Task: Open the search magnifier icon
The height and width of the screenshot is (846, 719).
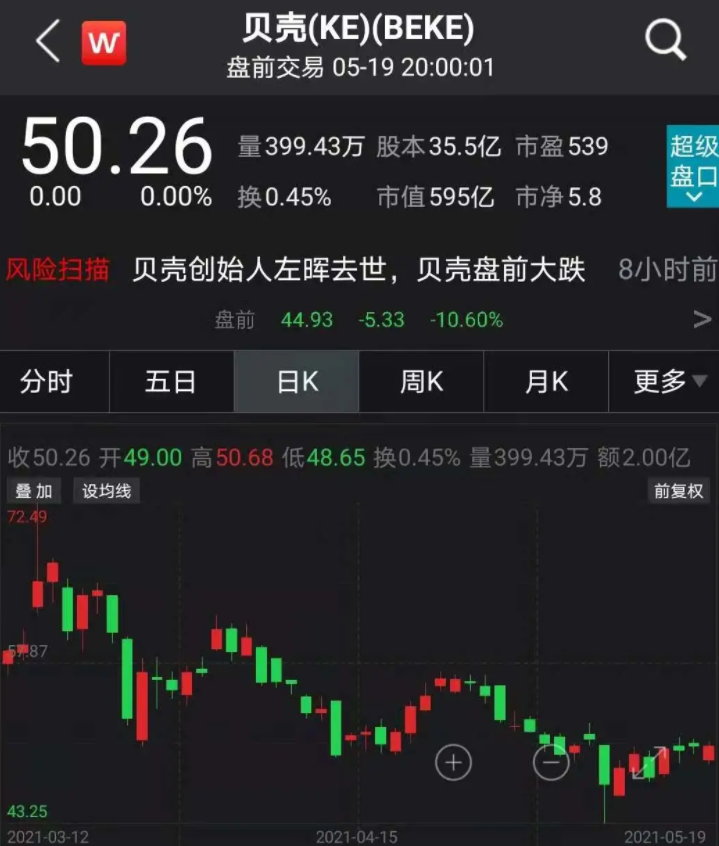Action: click(665, 42)
